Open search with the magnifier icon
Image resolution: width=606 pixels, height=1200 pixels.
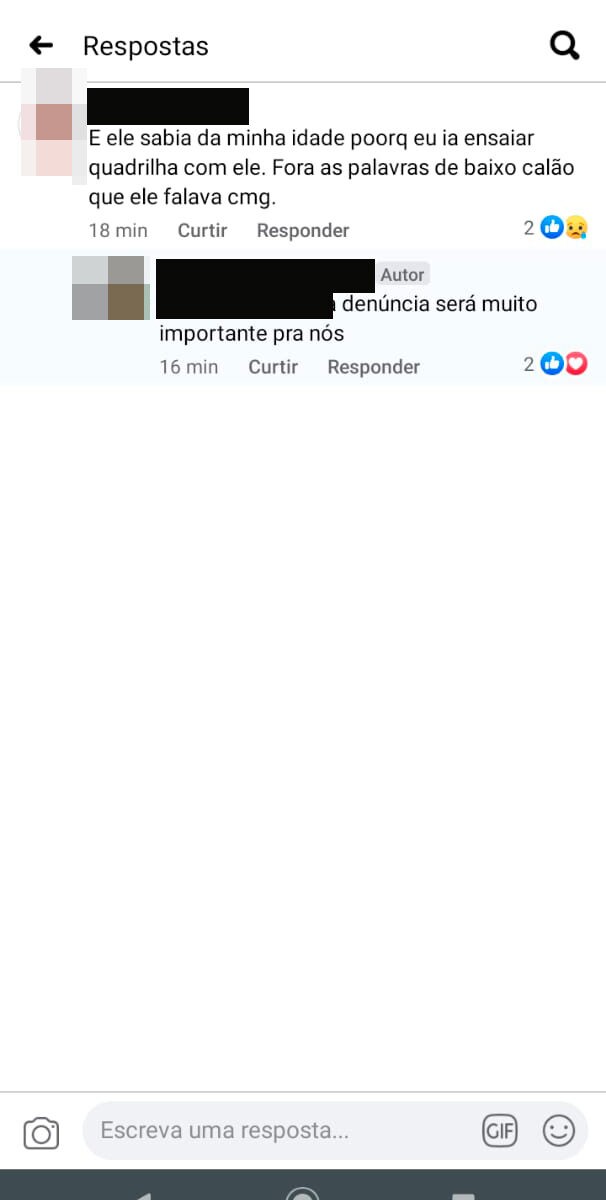565,45
